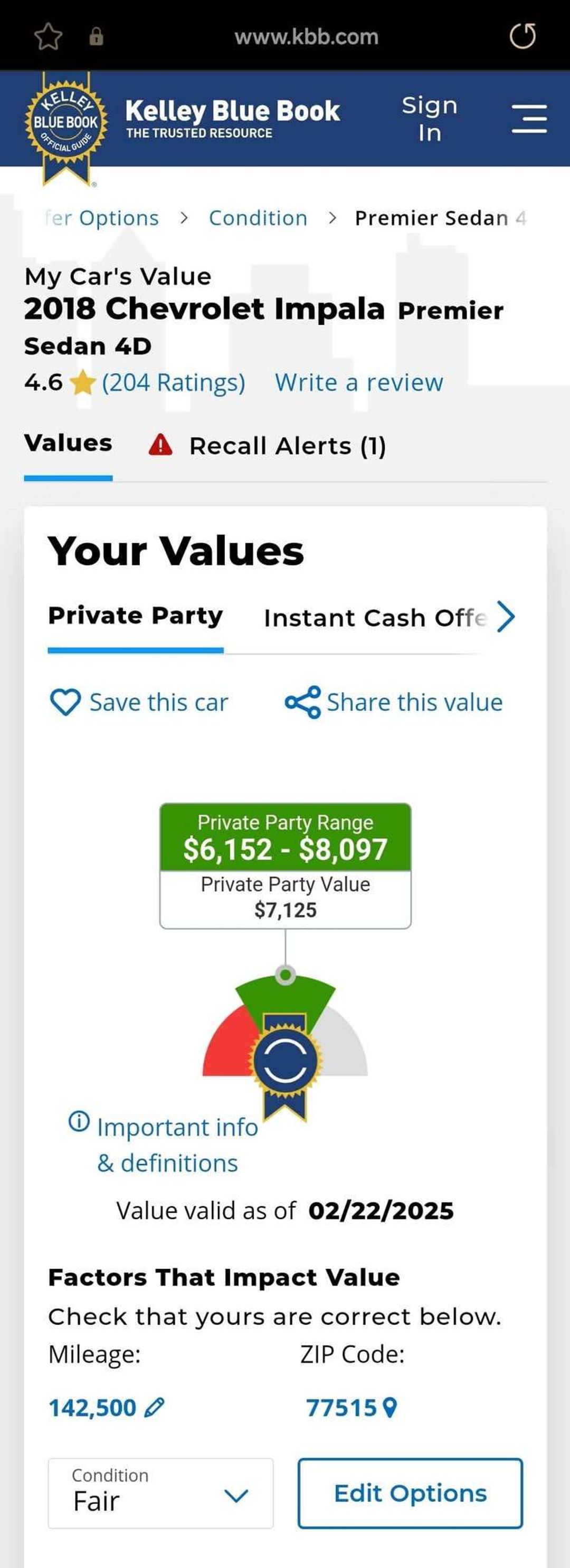Share this value
Screen dimensions: 570x1568
click(x=394, y=703)
